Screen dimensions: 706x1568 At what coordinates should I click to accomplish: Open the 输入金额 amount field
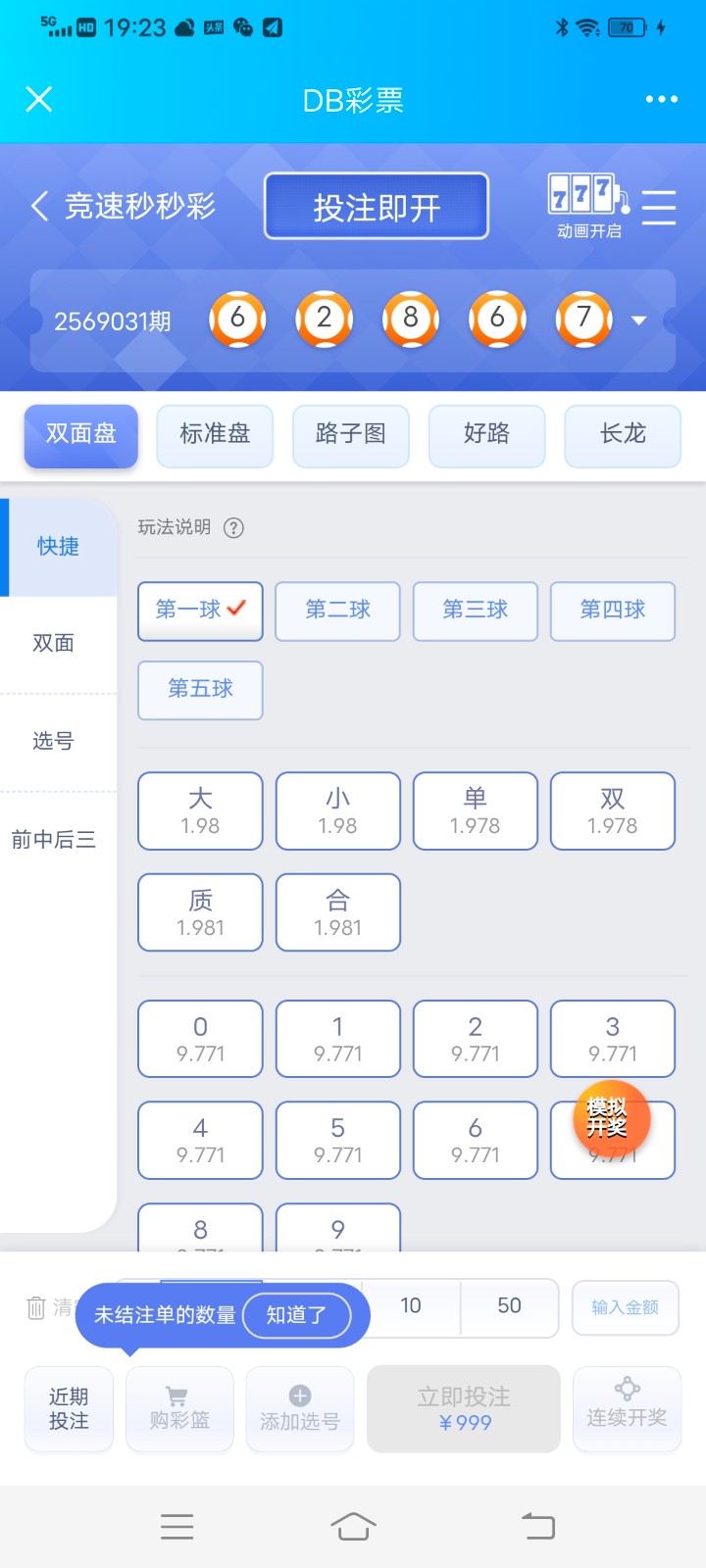coord(625,1307)
